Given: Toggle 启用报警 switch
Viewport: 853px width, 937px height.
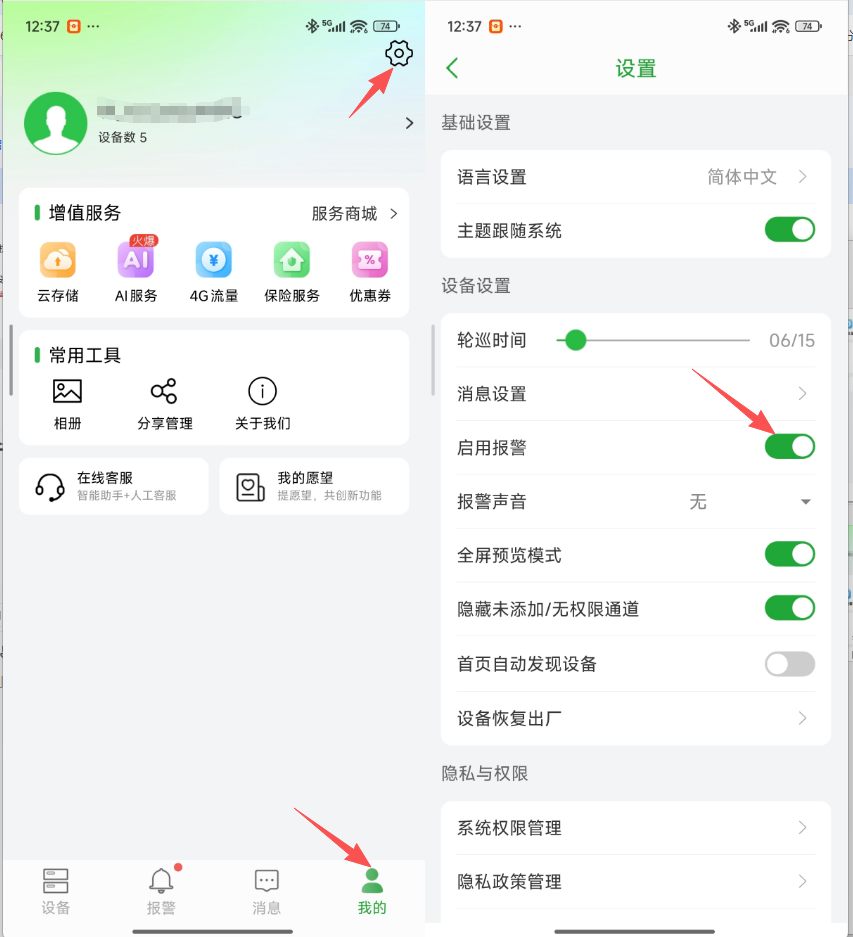Looking at the screenshot, I should [x=789, y=447].
